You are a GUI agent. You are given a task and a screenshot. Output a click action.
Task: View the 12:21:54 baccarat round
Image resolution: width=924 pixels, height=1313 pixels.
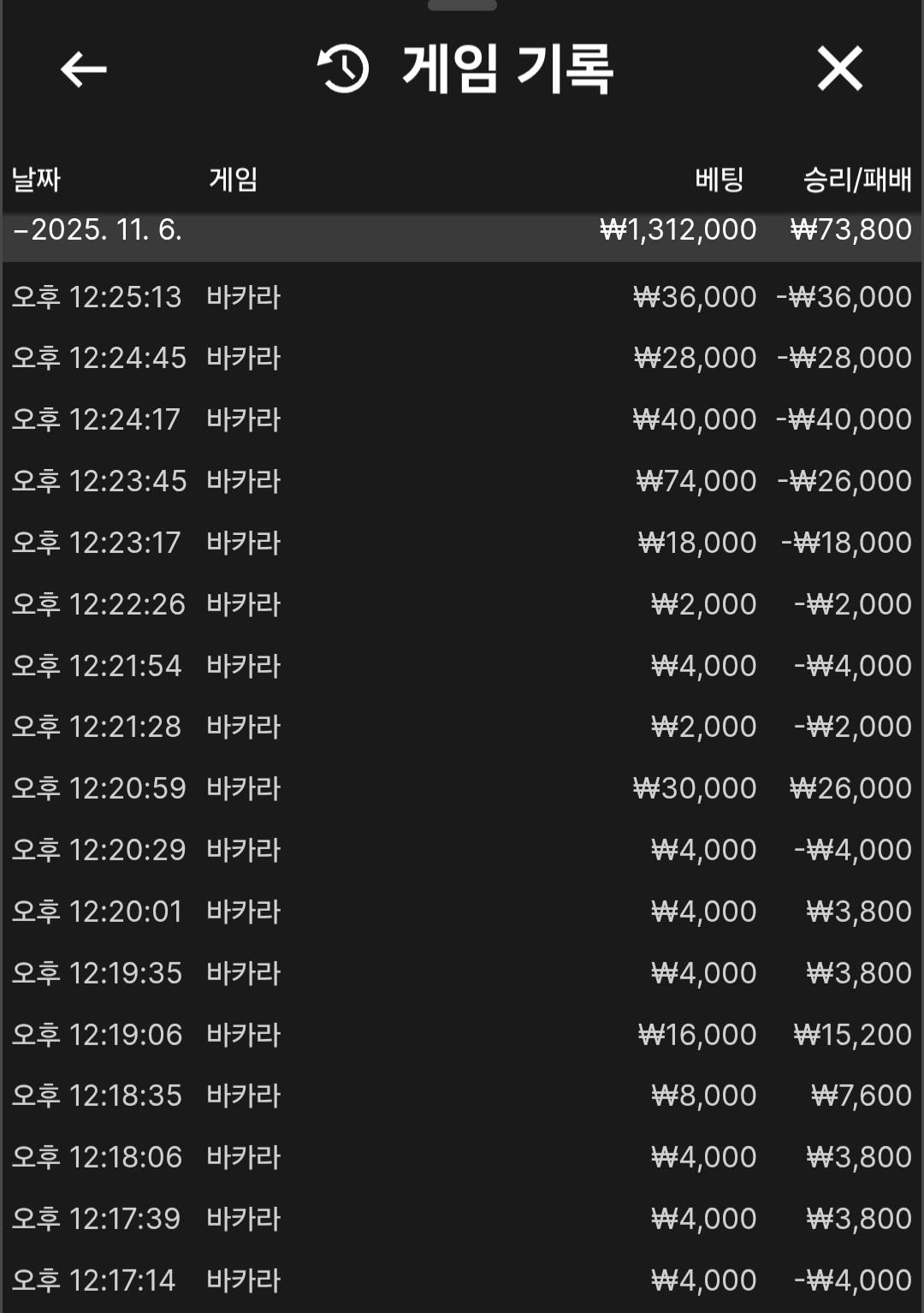[x=462, y=666]
